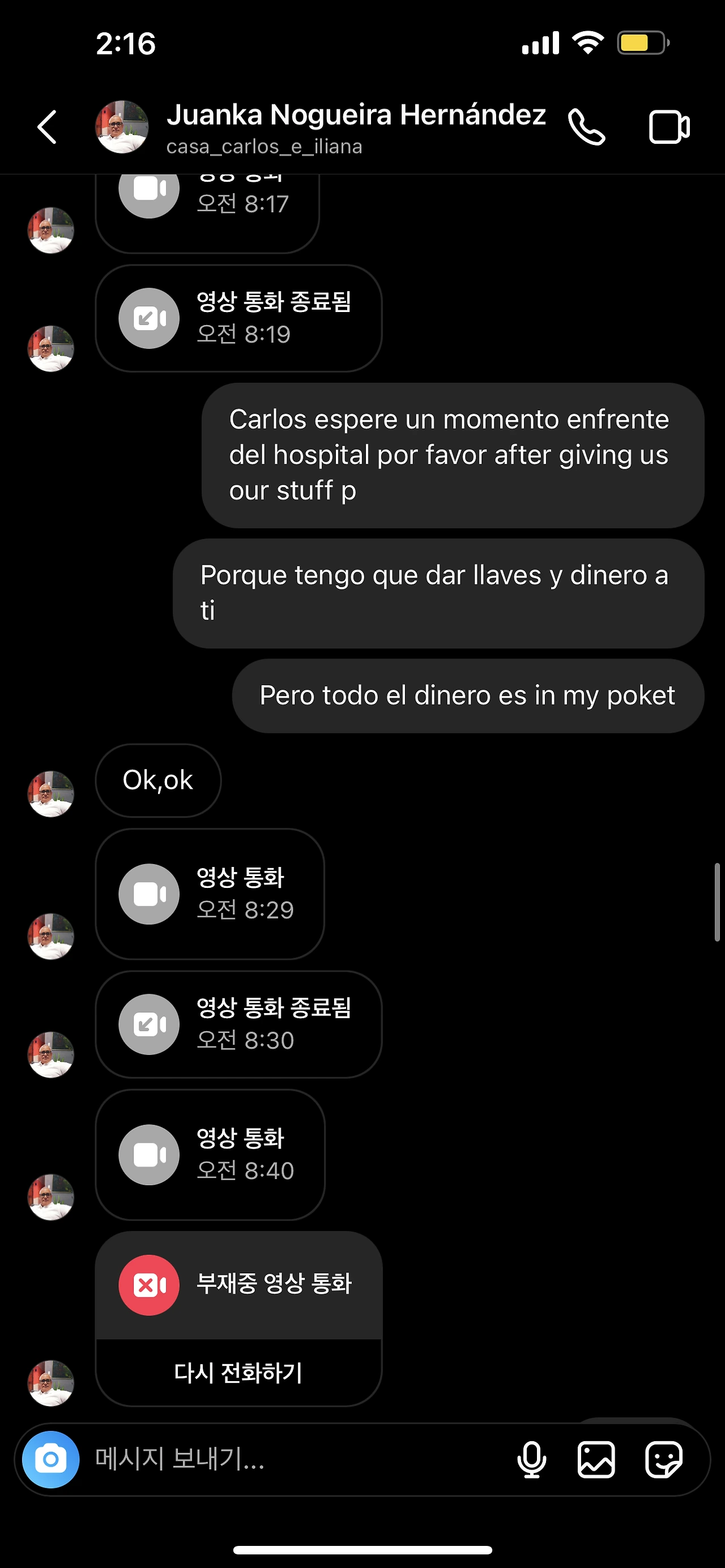Open the camera from message bar
725x1568 pixels.
point(50,1459)
